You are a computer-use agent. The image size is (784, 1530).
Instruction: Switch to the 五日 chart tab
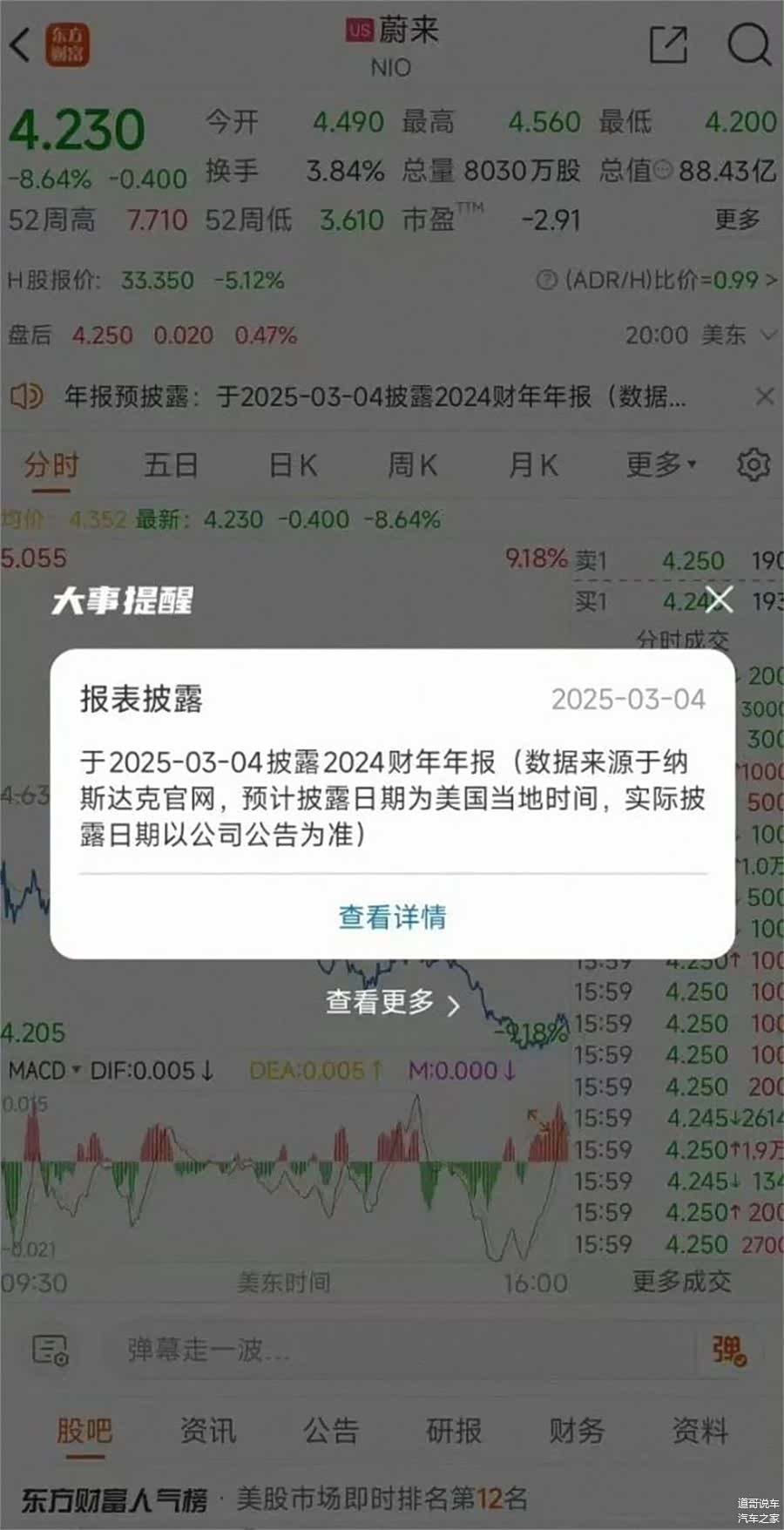171,464
